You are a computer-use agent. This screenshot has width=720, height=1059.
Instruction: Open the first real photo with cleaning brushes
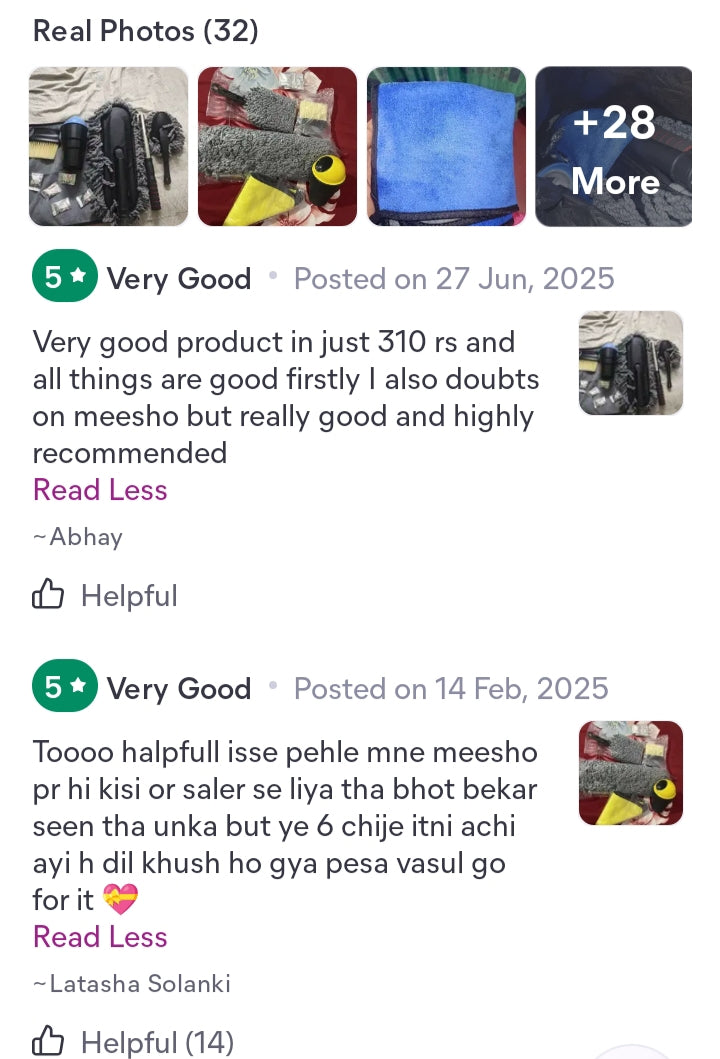pos(108,146)
